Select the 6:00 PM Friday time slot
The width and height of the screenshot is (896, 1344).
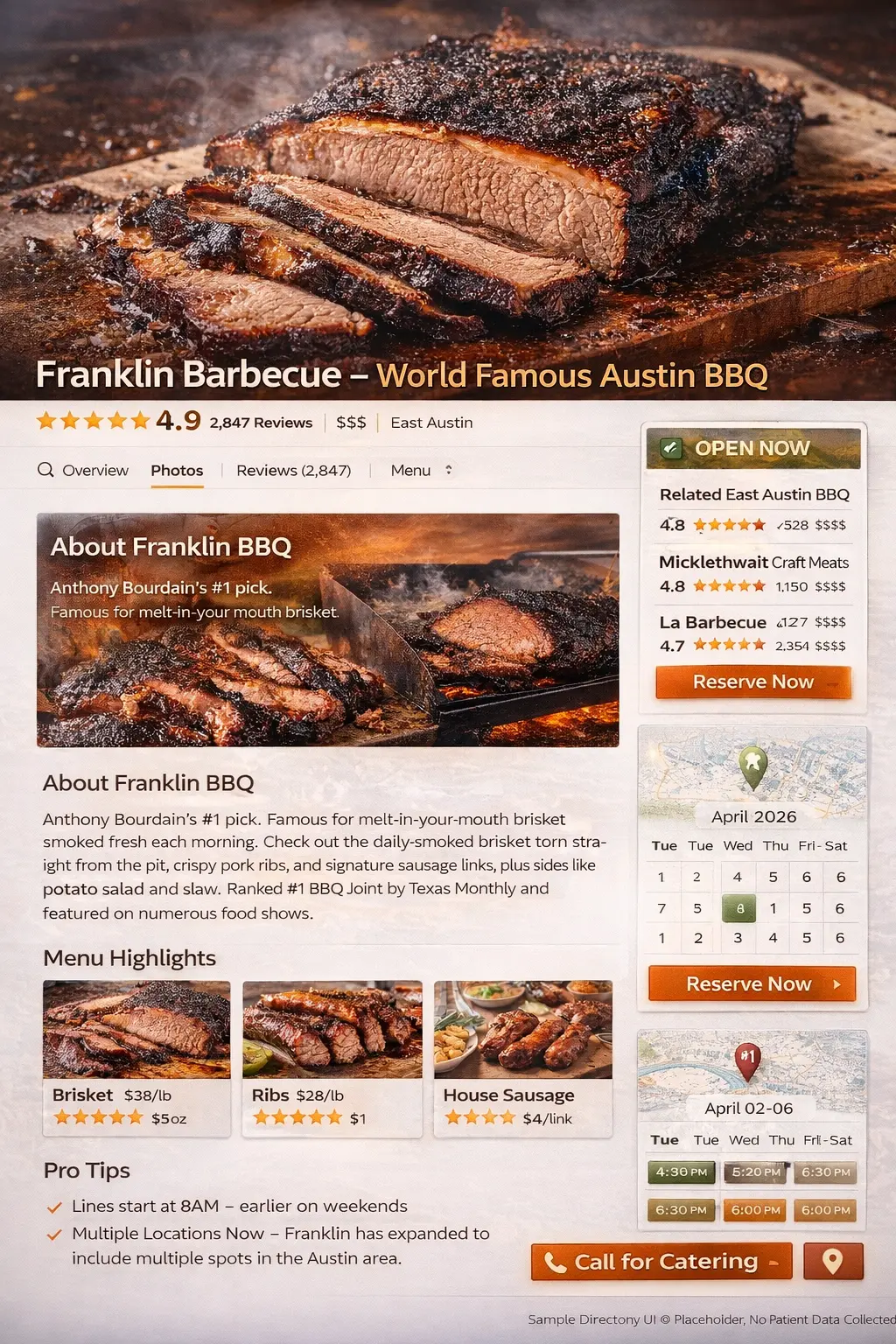(824, 1210)
